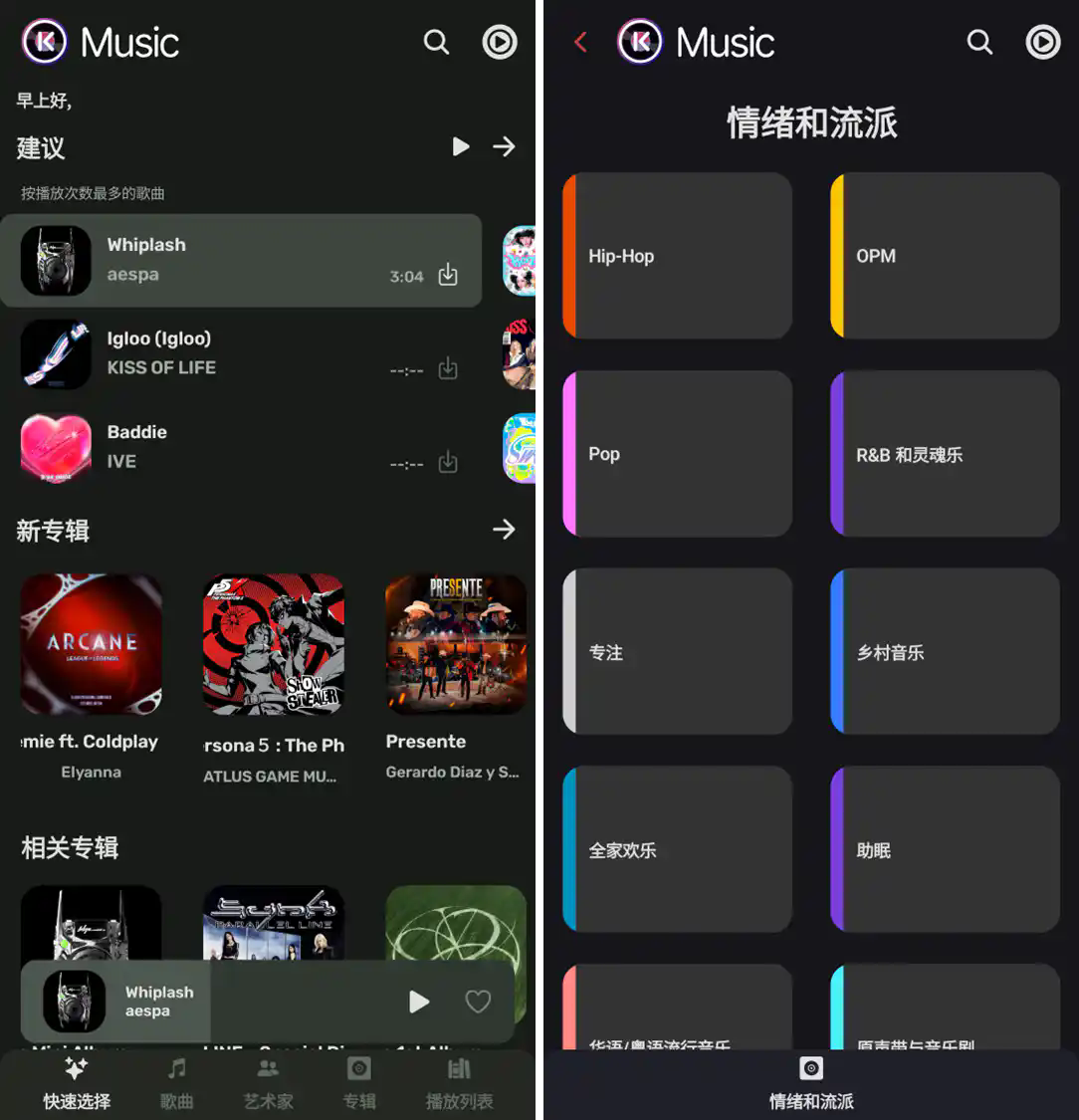Play all suggested songs in 建议
Viewport: 1079px width, 1120px height.
[x=461, y=146]
